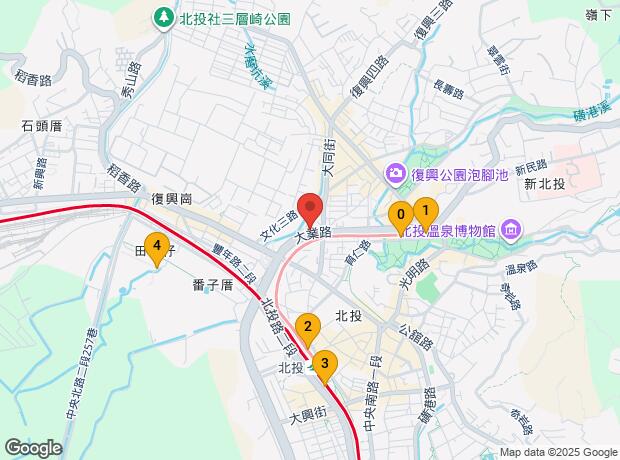Open the yellow marker numbered 2

tap(308, 328)
